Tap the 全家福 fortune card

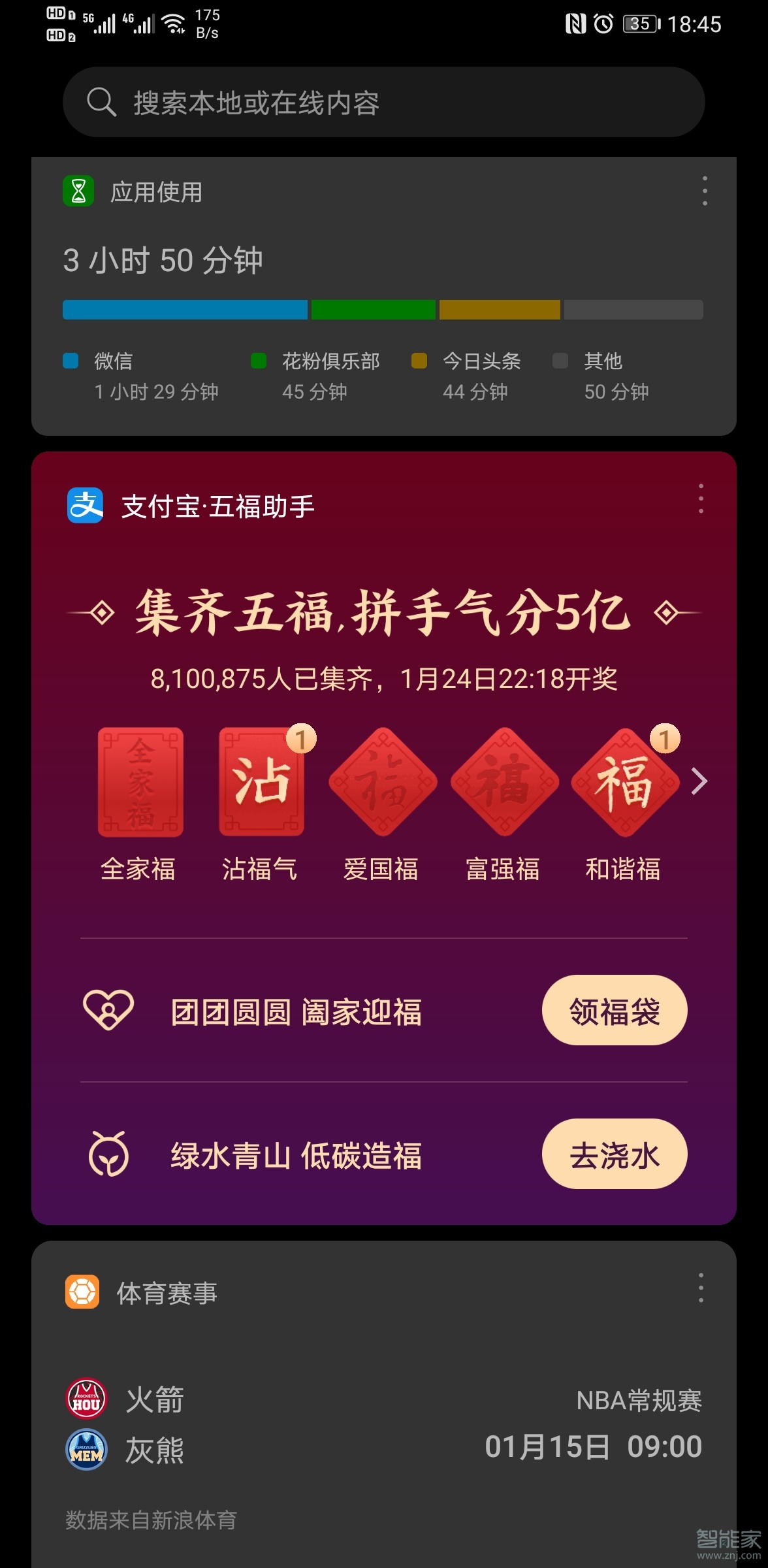tap(140, 781)
